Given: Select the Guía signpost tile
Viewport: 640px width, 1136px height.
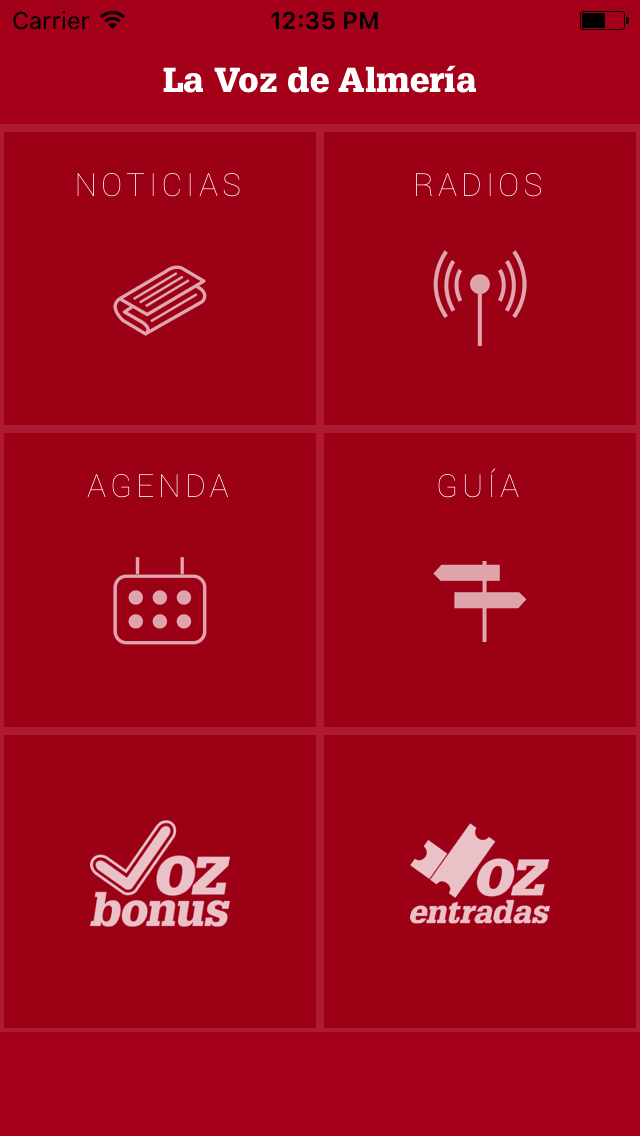Looking at the screenshot, I should [x=480, y=580].
